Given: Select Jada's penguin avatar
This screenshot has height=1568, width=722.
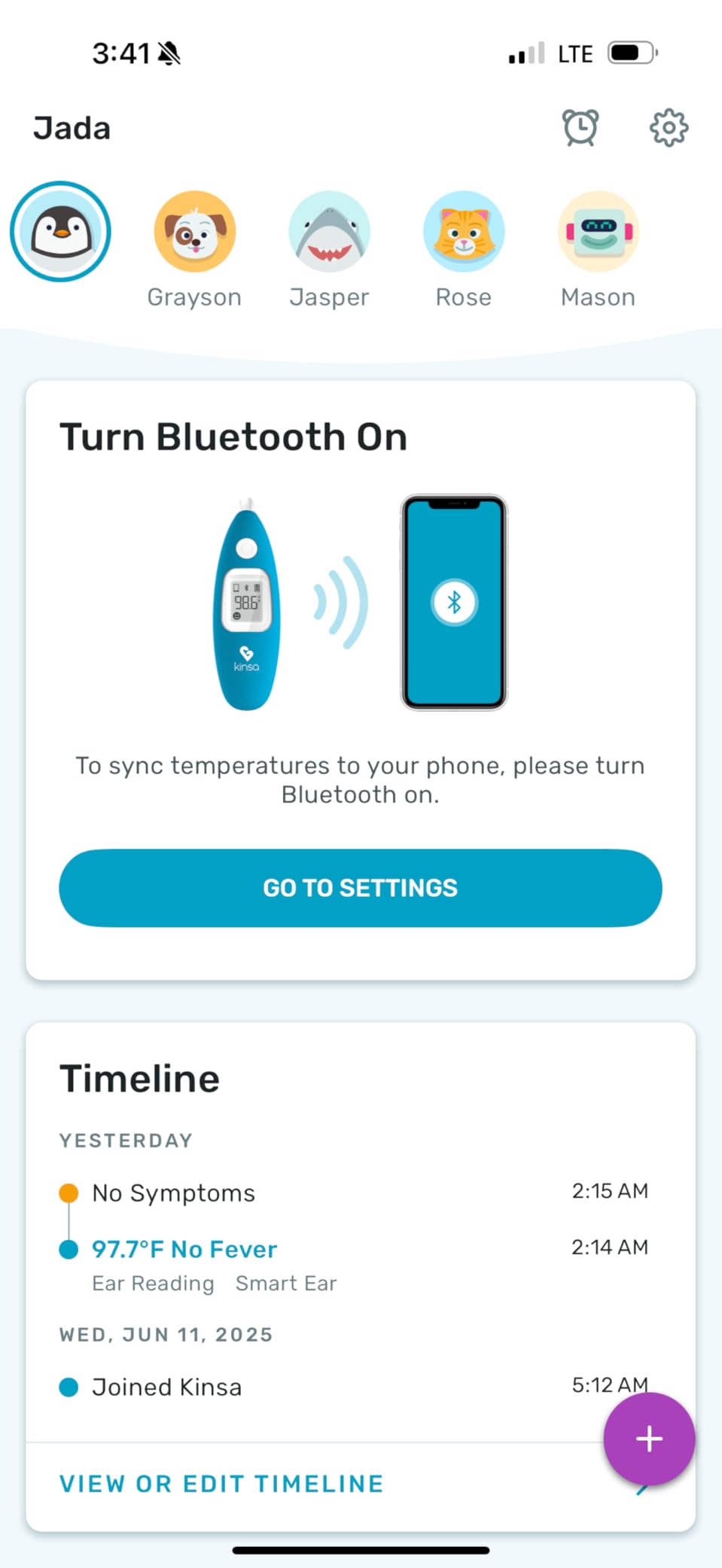Looking at the screenshot, I should click(60, 232).
